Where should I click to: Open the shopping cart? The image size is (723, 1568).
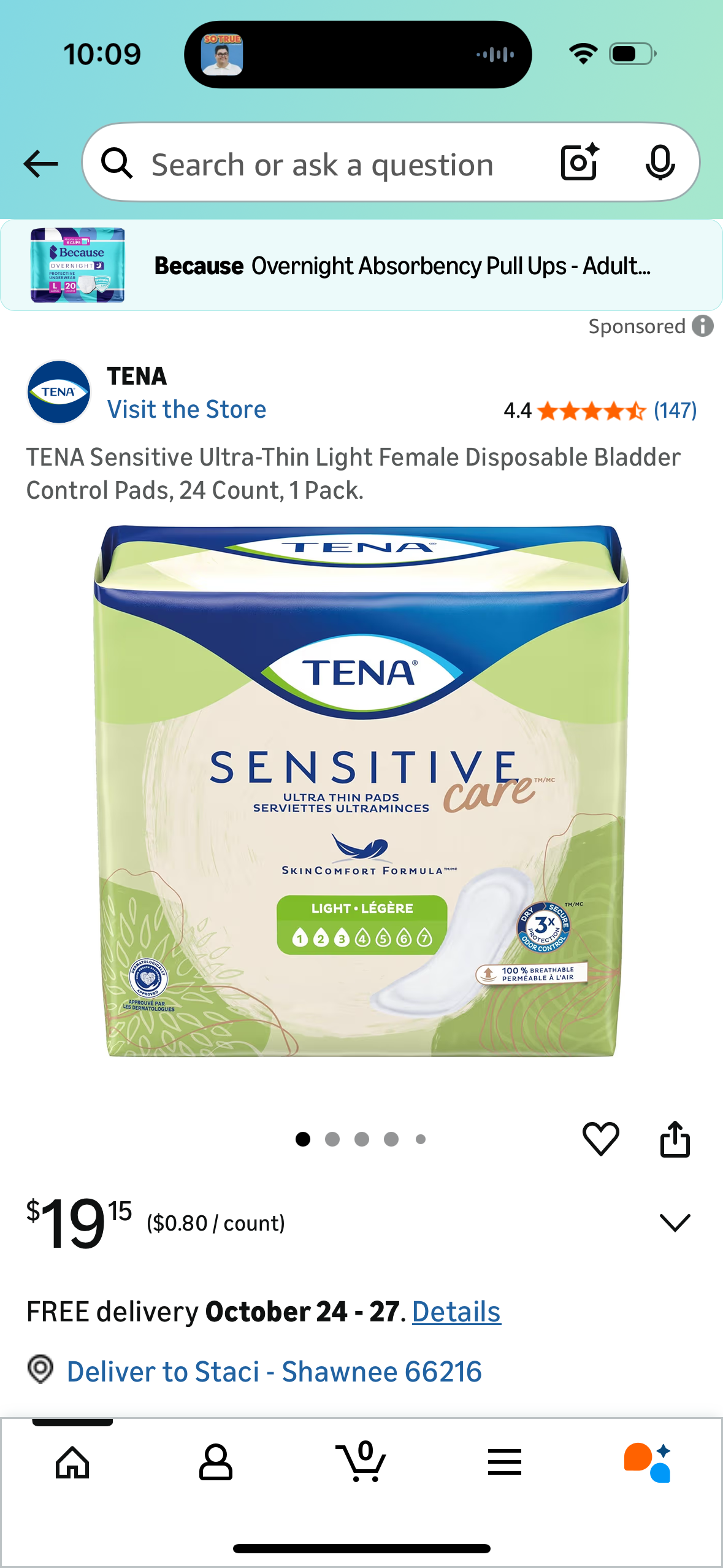(x=362, y=1462)
